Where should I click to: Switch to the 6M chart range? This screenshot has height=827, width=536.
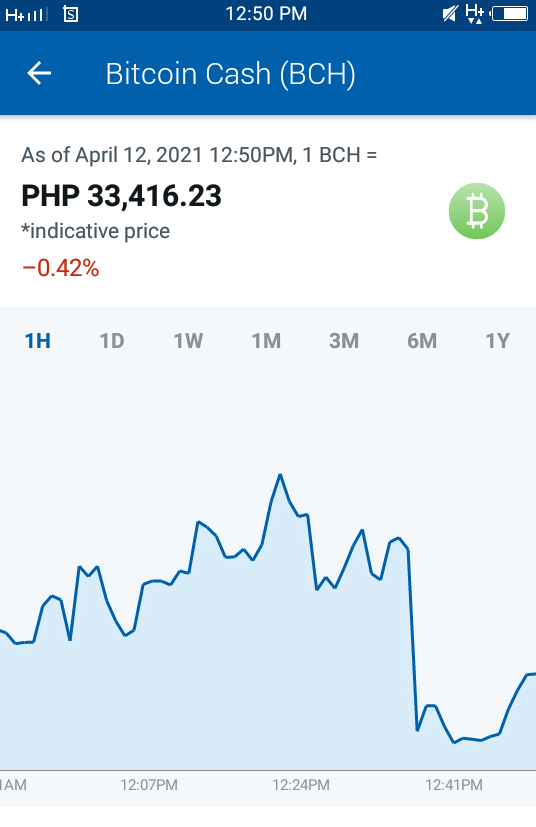pyautogui.click(x=422, y=341)
